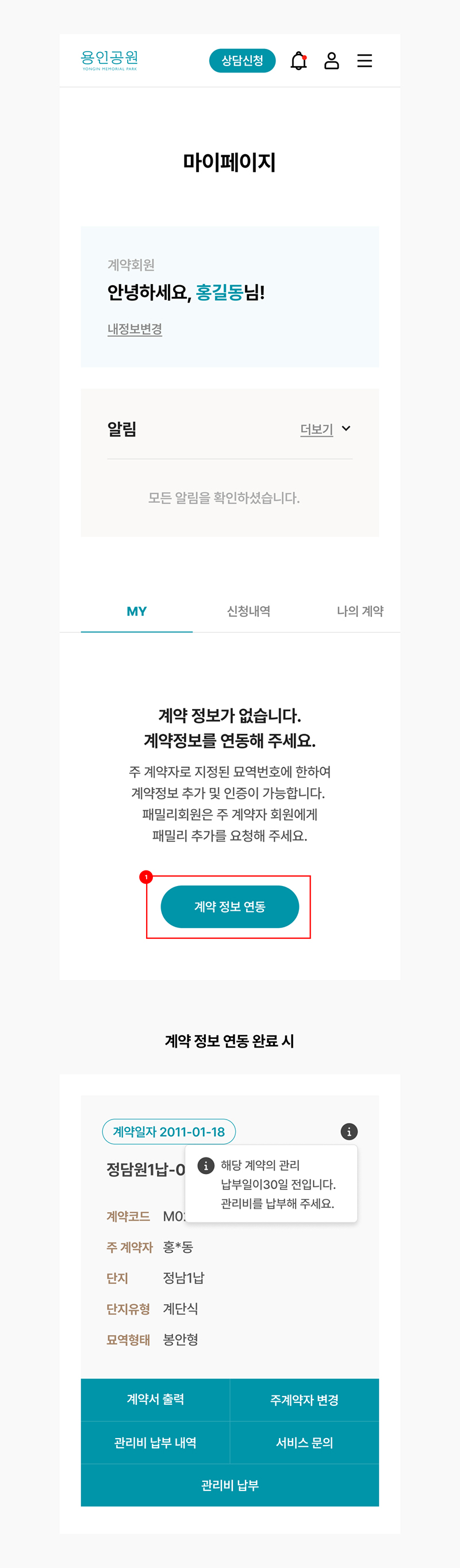Switch to the 나의 계약 tab

click(359, 611)
